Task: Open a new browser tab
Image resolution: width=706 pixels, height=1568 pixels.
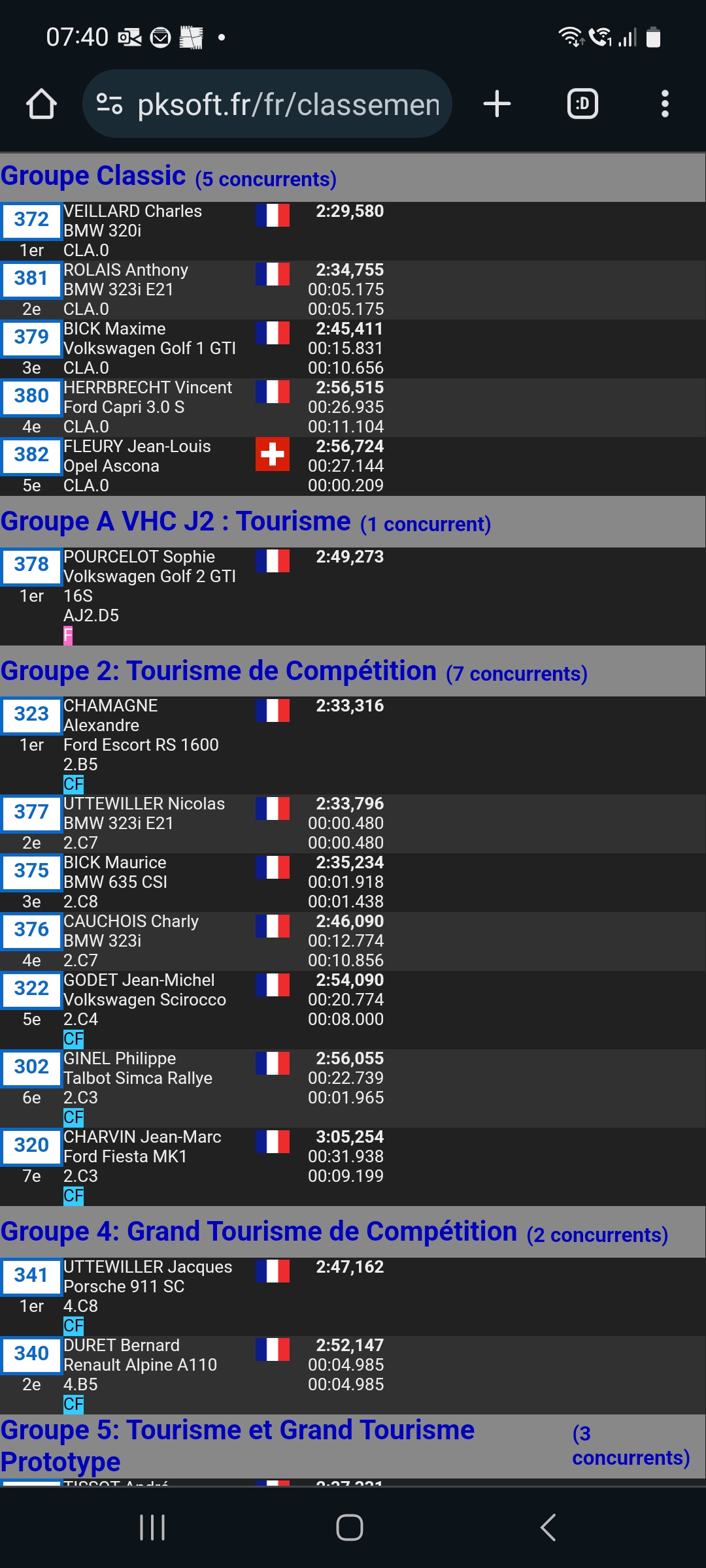Action: 497,104
